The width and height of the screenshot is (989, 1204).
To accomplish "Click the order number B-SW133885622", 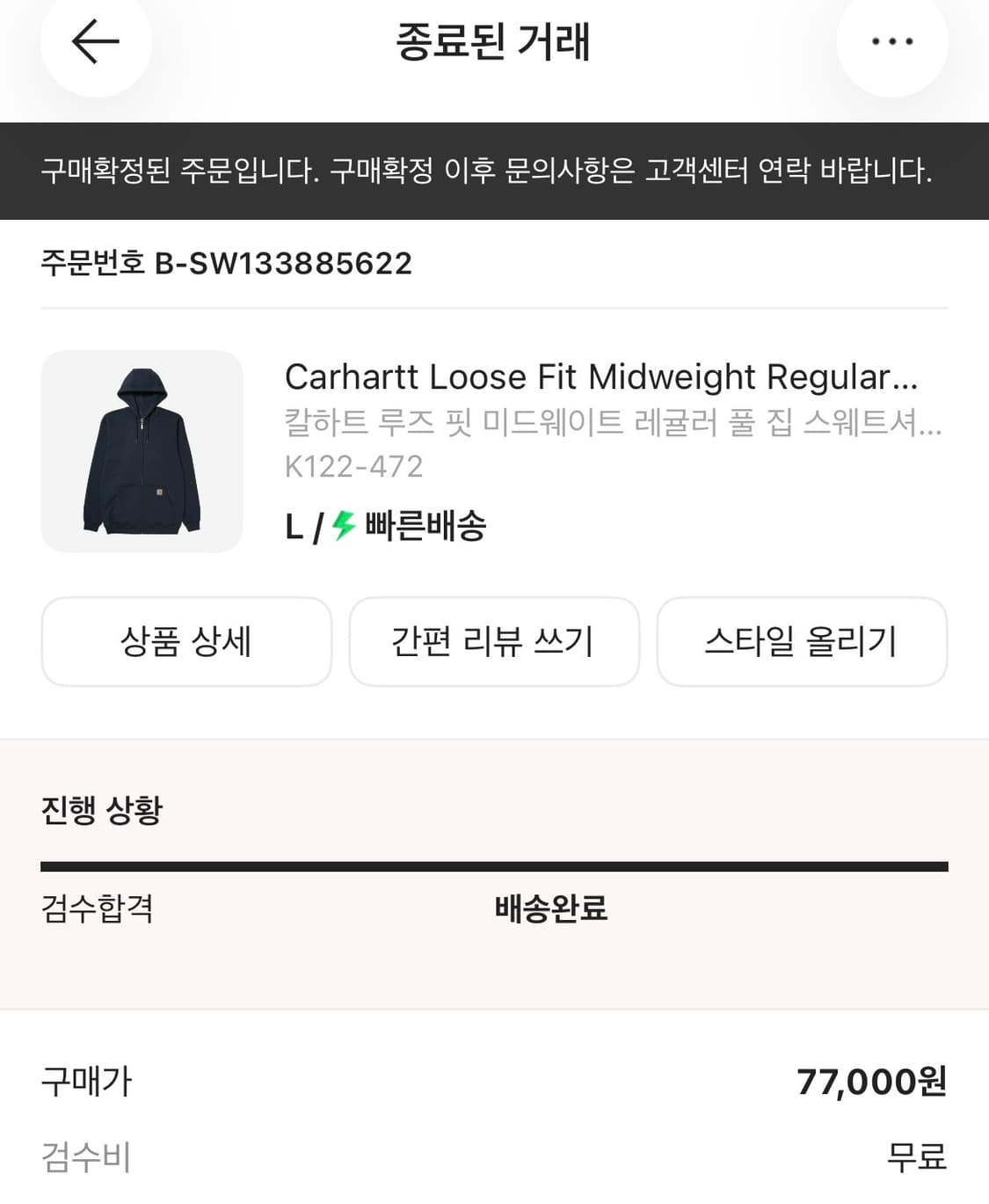I will (x=227, y=263).
